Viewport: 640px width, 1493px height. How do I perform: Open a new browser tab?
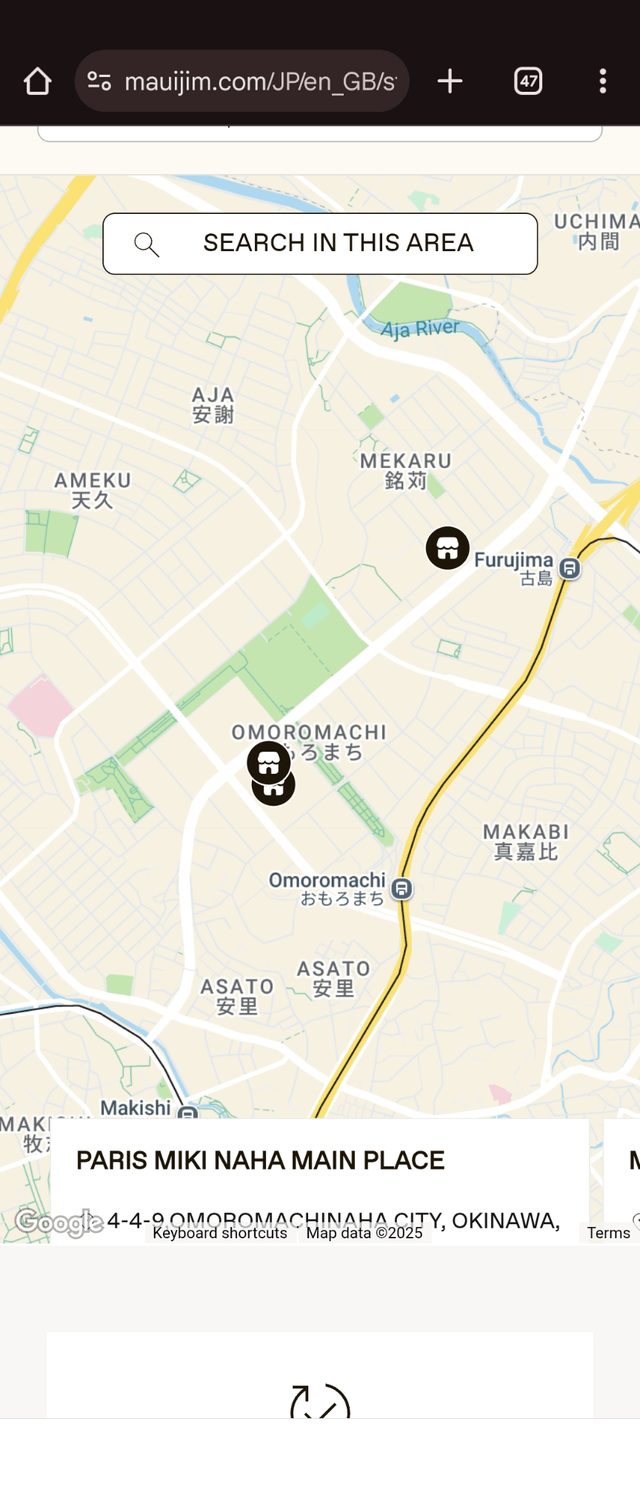450,81
